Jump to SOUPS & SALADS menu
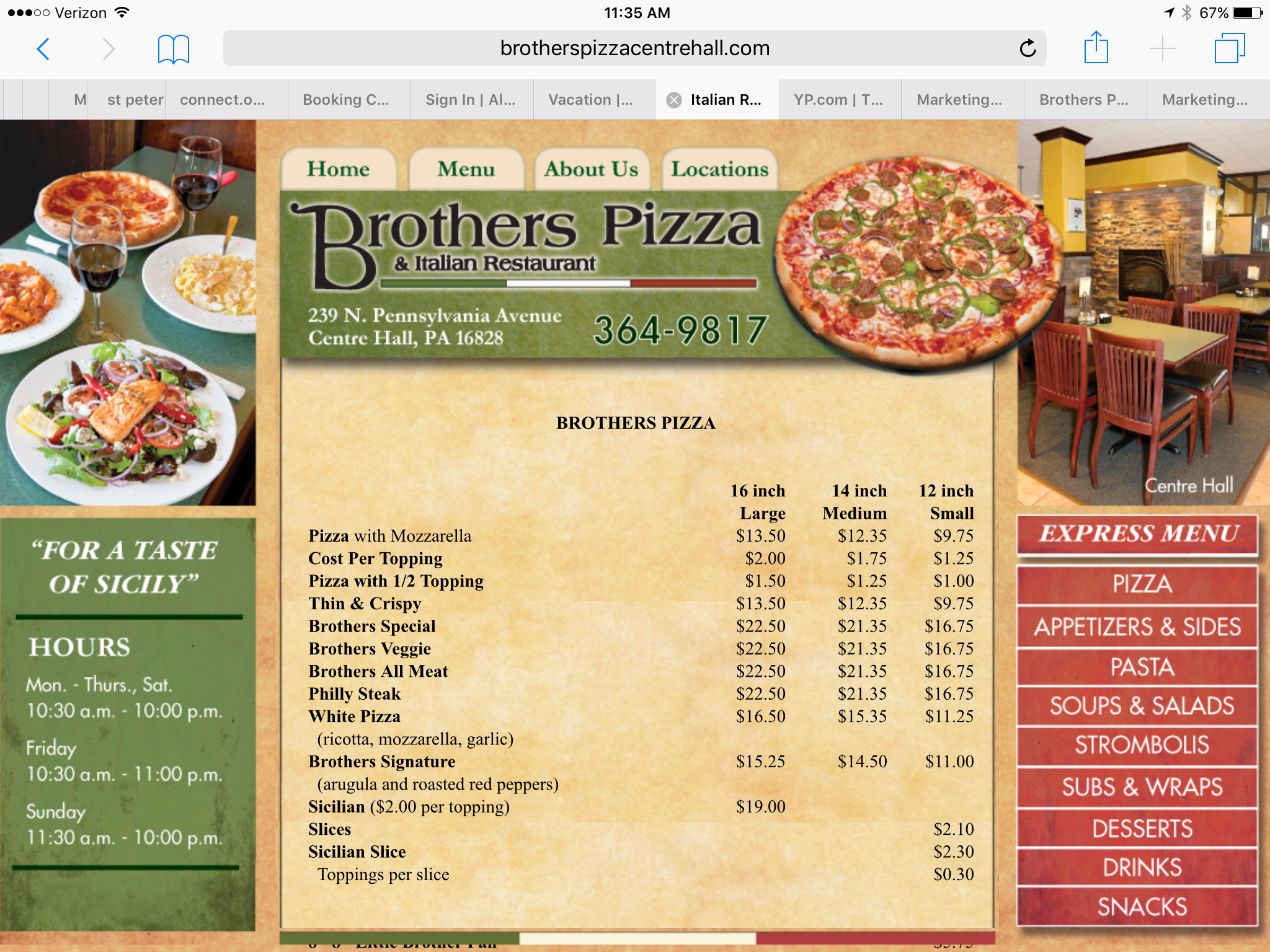The width and height of the screenshot is (1270, 952). point(1142,706)
